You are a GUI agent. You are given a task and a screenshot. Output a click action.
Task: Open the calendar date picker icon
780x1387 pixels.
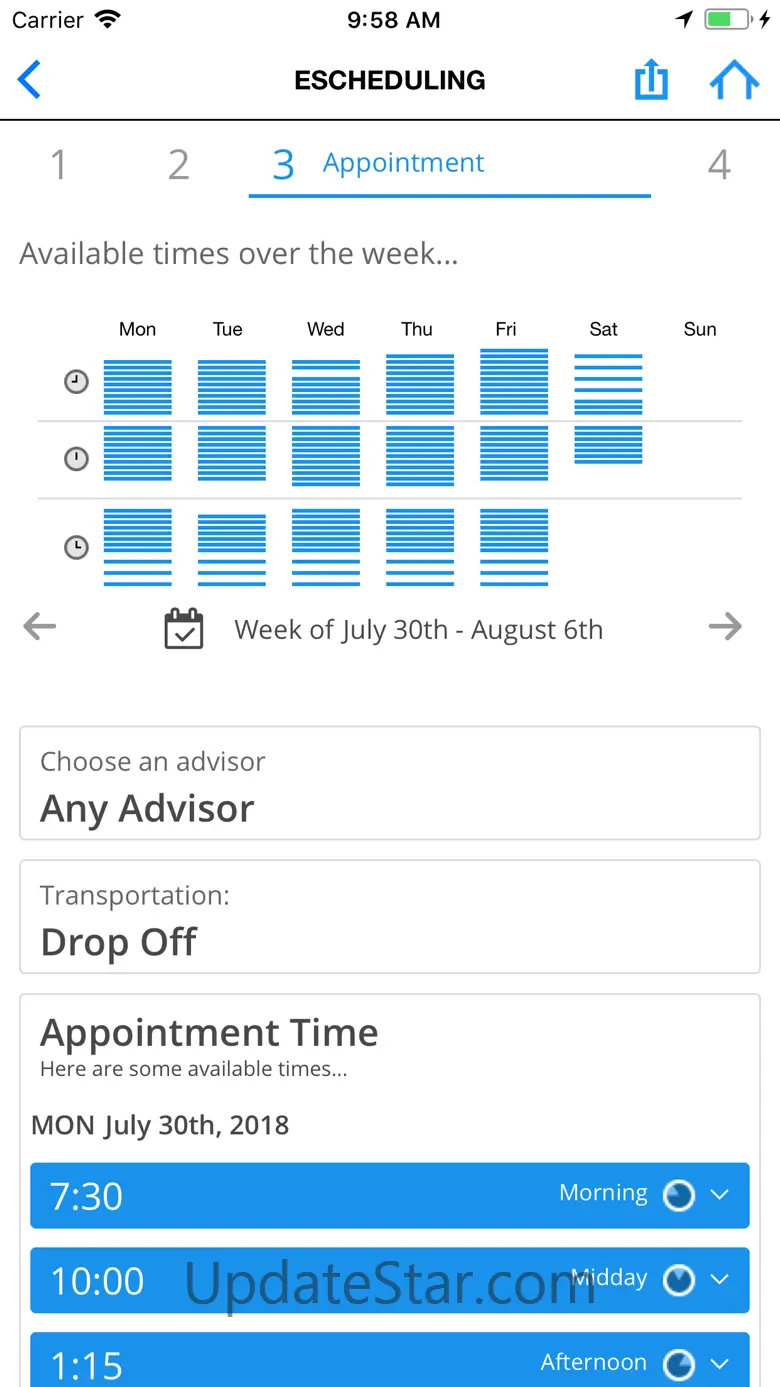184,630
